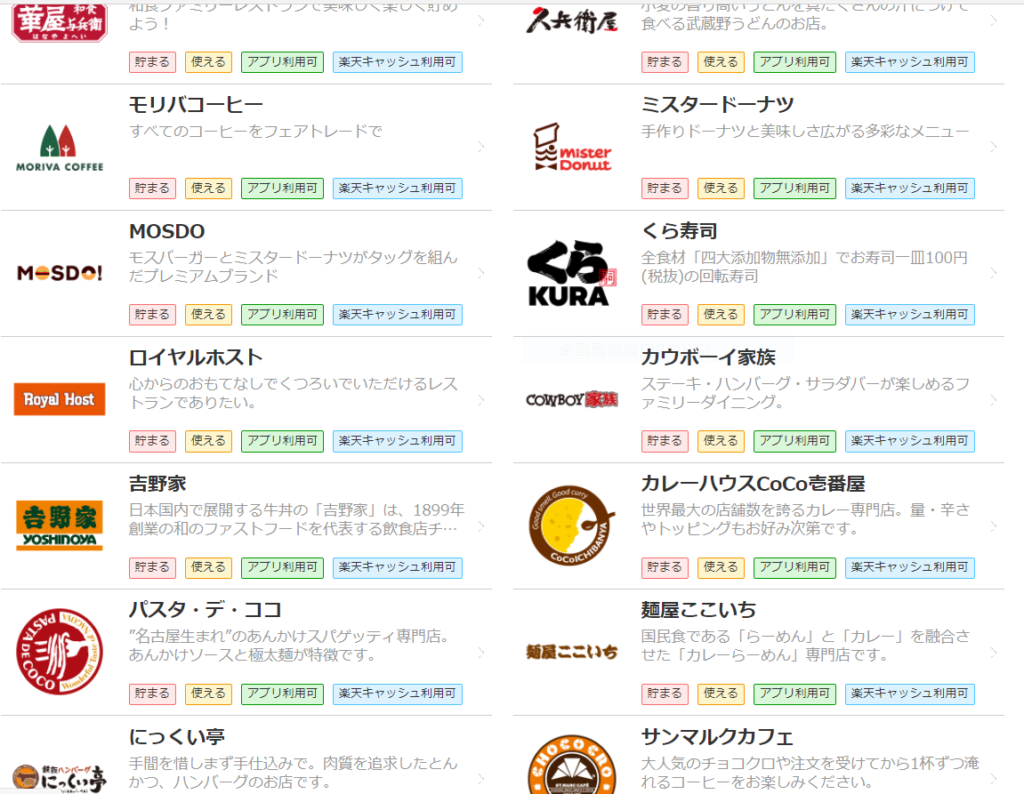The width and height of the screenshot is (1024, 794).
Task: Open the 吉野家 store entry
Action: (158, 483)
